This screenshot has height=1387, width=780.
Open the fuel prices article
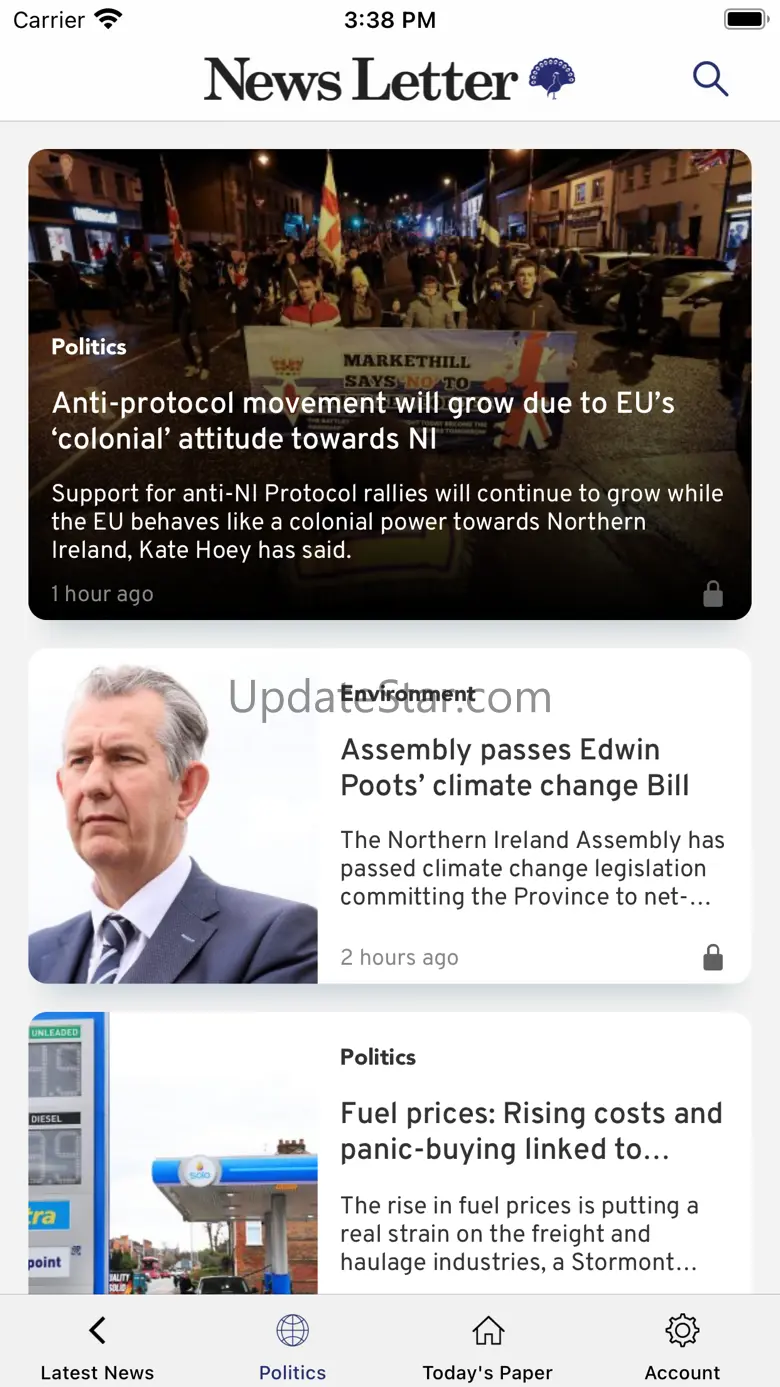(x=530, y=1131)
